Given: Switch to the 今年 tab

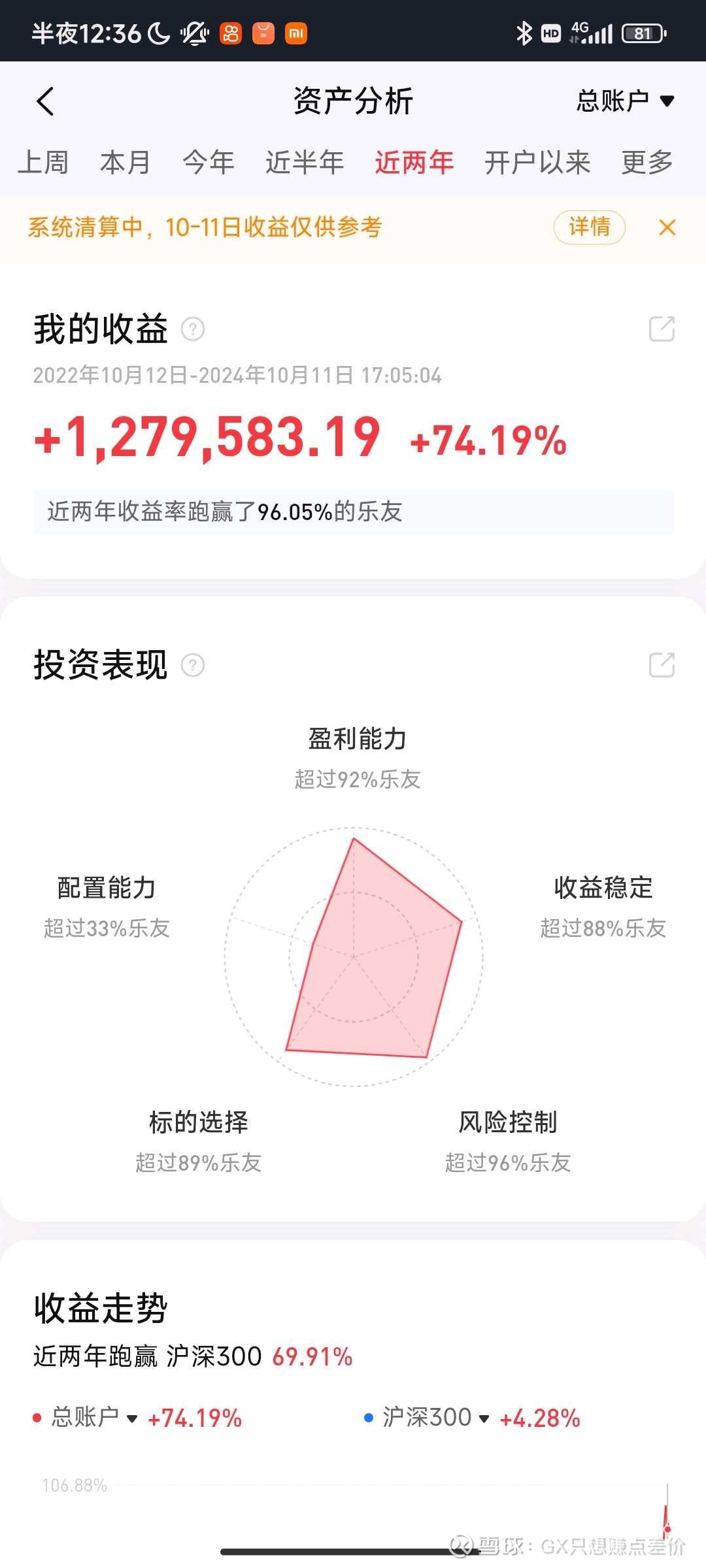Looking at the screenshot, I should pyautogui.click(x=209, y=162).
